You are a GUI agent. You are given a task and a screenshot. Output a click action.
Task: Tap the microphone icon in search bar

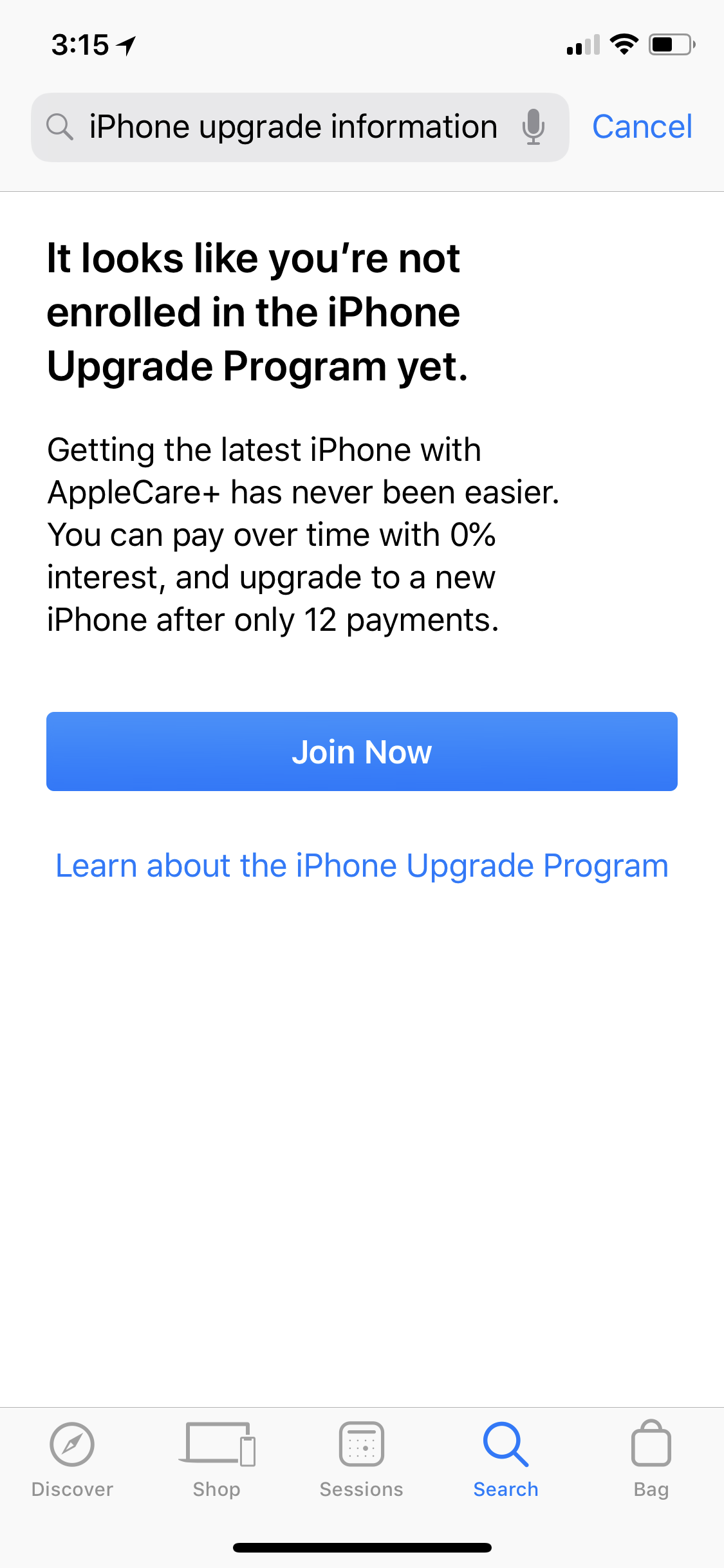point(533,127)
